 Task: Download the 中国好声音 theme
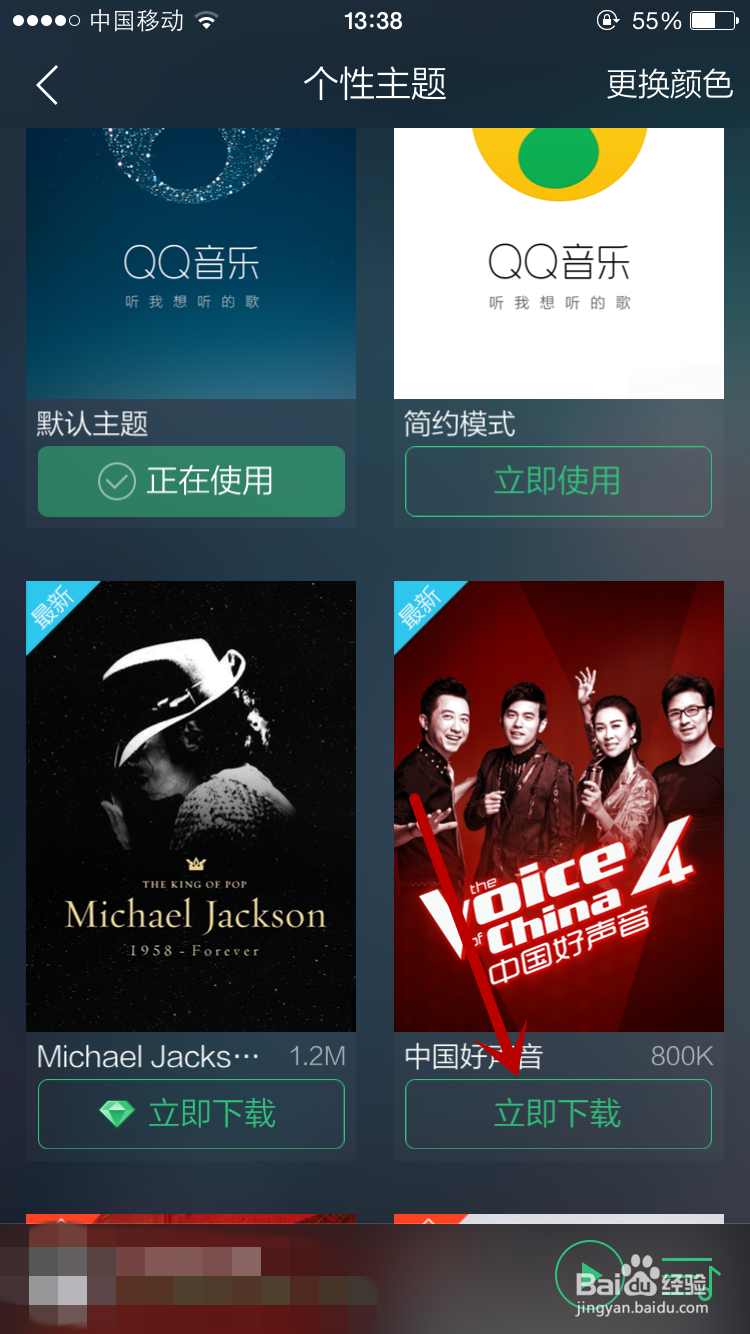558,1113
